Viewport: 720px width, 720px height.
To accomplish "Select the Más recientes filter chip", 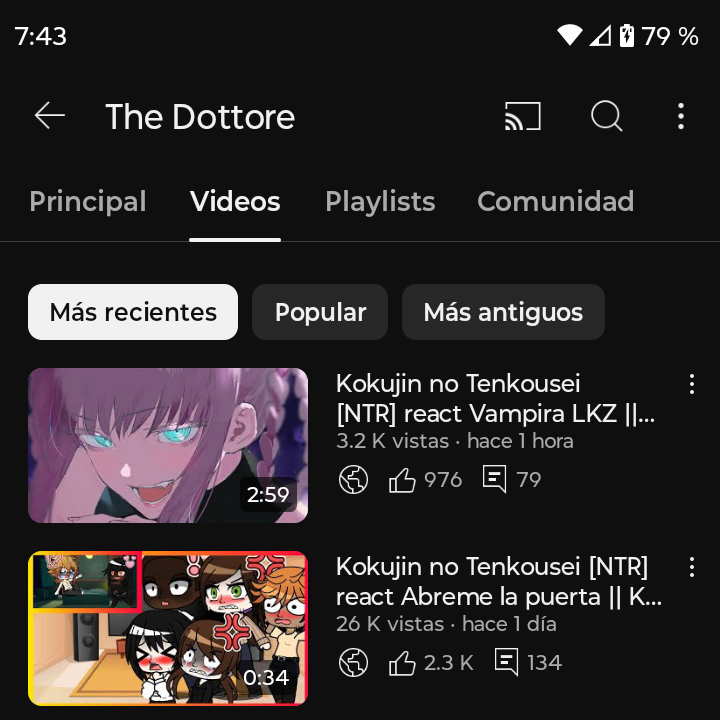I will [x=133, y=312].
